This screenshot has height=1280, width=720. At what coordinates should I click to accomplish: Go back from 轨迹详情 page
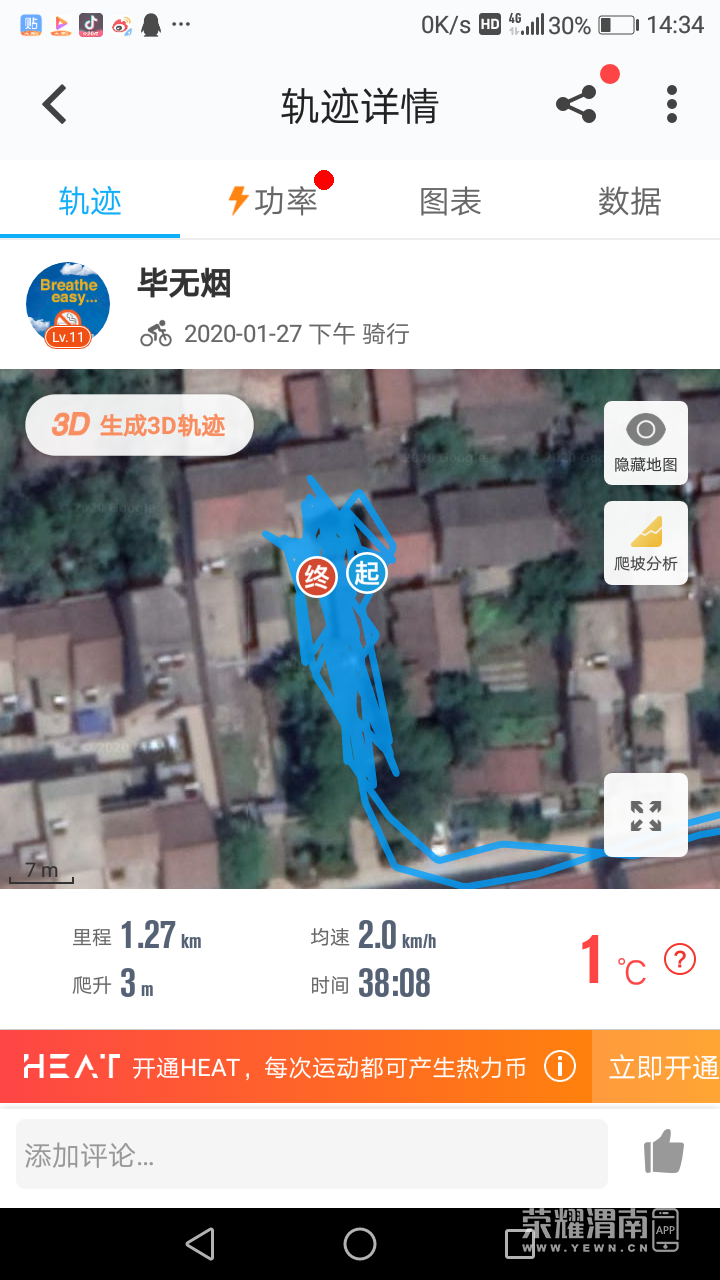tap(54, 105)
